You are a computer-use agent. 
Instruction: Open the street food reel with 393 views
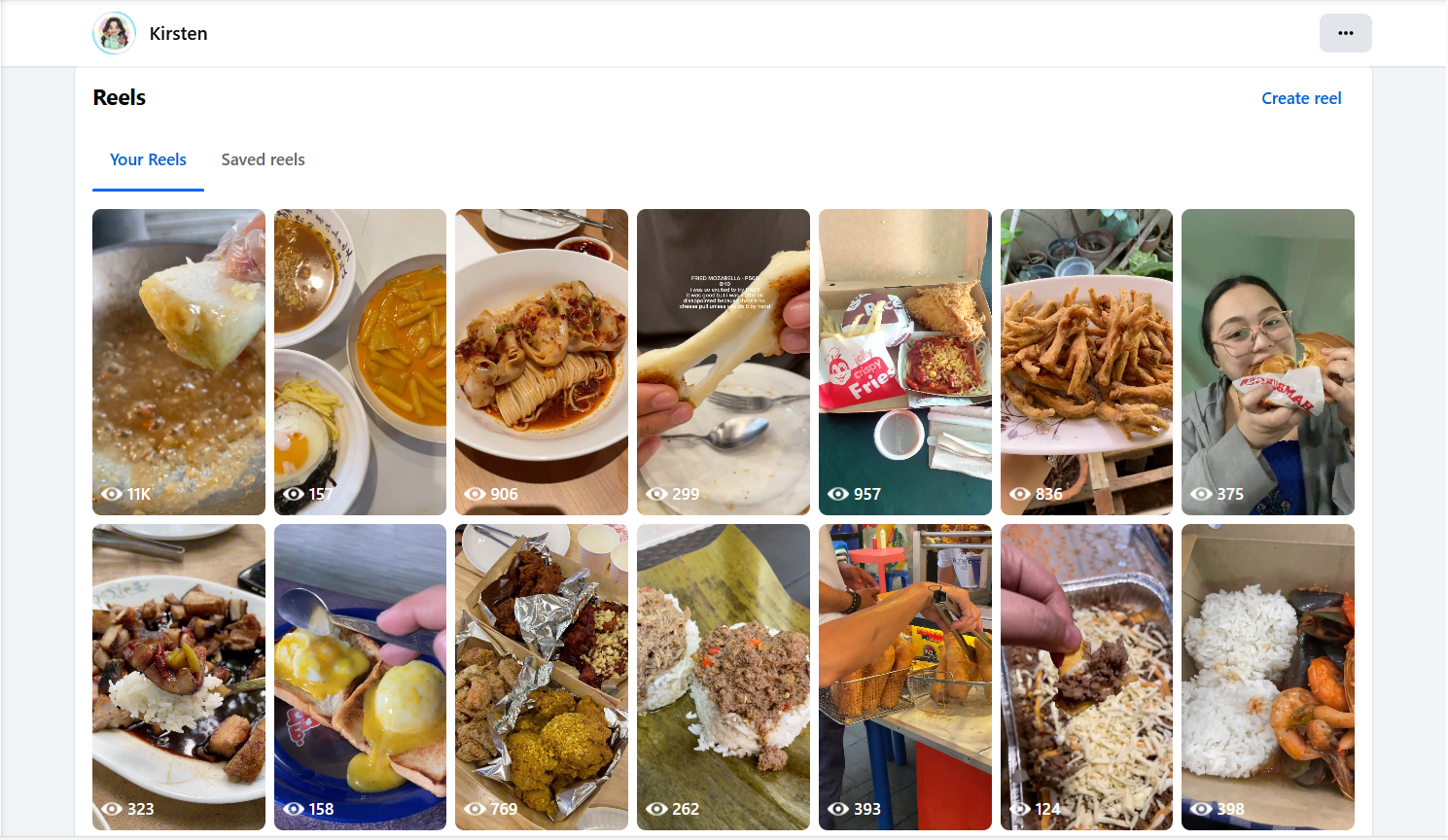904,677
